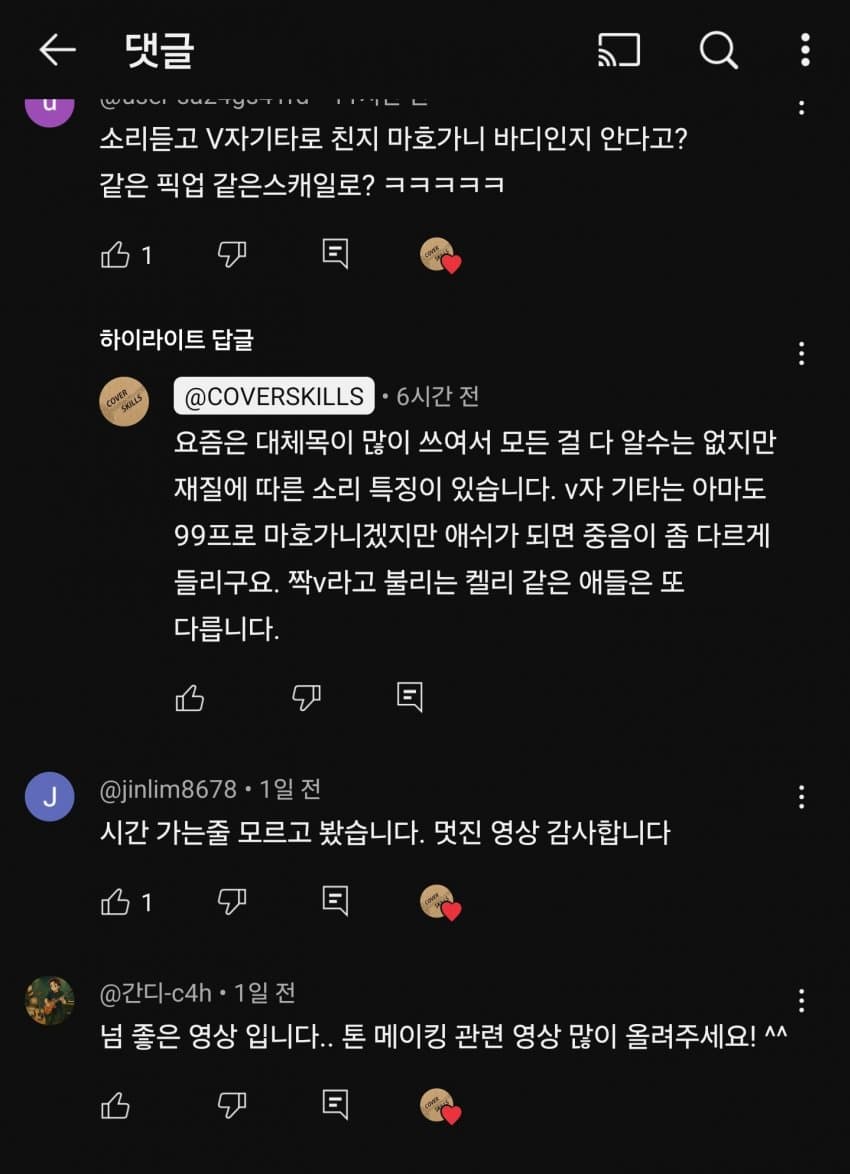Like @간디-c4h's comment
850x1174 pixels.
click(116, 1104)
